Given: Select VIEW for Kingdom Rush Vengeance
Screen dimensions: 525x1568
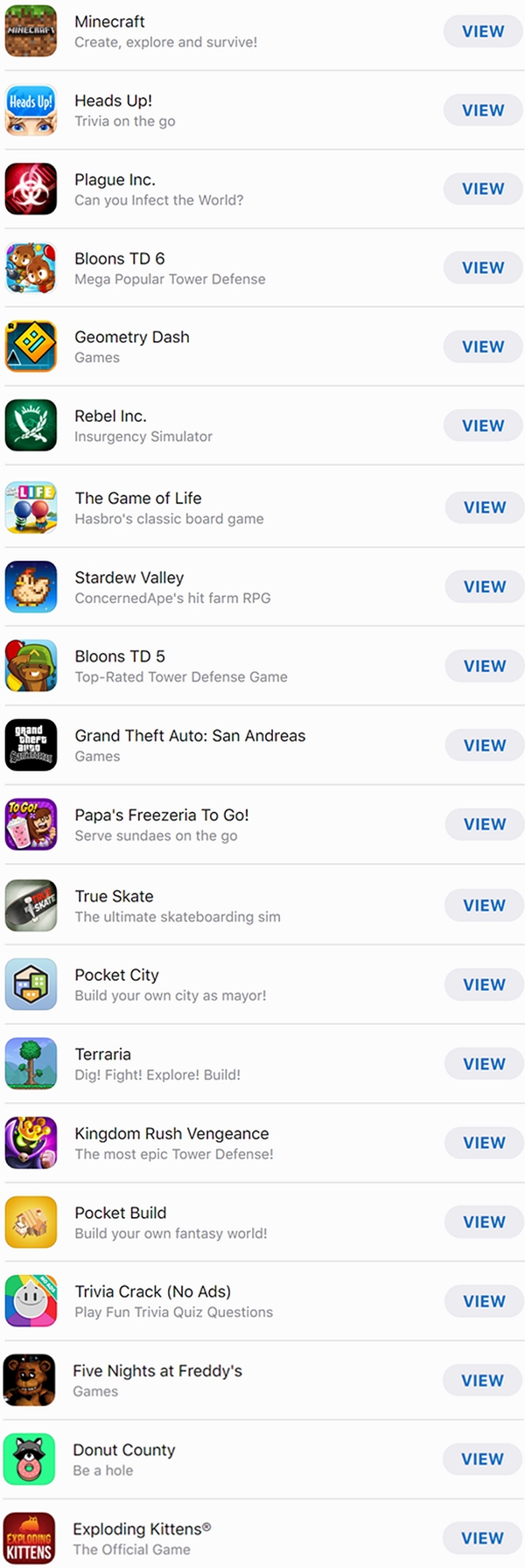Looking at the screenshot, I should 485,1143.
